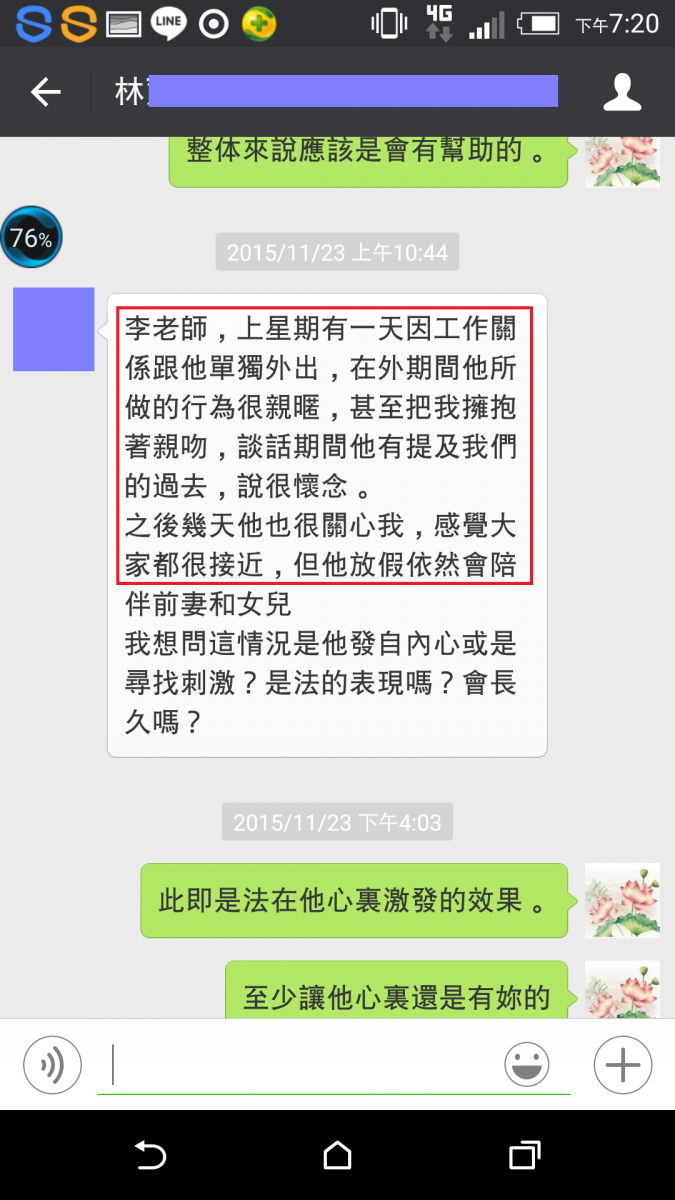Open the system recent apps view
675x1200 pixels.
pos(524,1156)
